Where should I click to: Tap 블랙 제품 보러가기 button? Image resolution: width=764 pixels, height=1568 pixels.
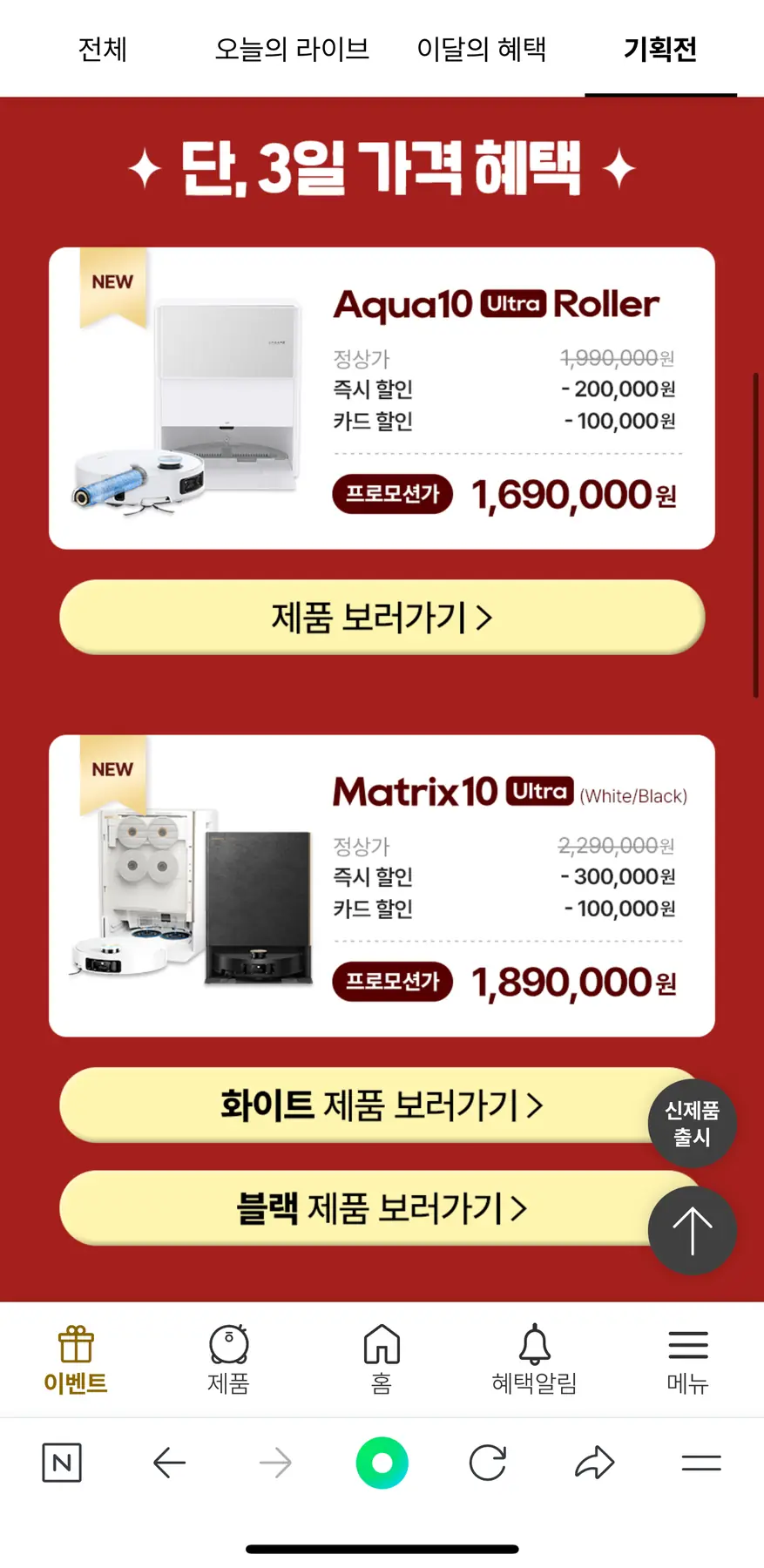(366, 1208)
